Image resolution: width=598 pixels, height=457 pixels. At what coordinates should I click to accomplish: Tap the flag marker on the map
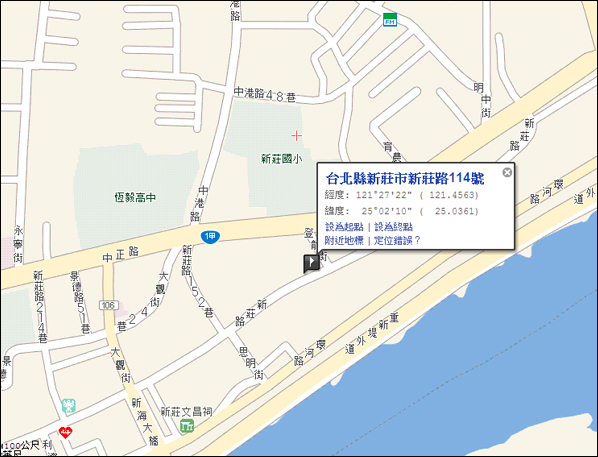(x=311, y=264)
